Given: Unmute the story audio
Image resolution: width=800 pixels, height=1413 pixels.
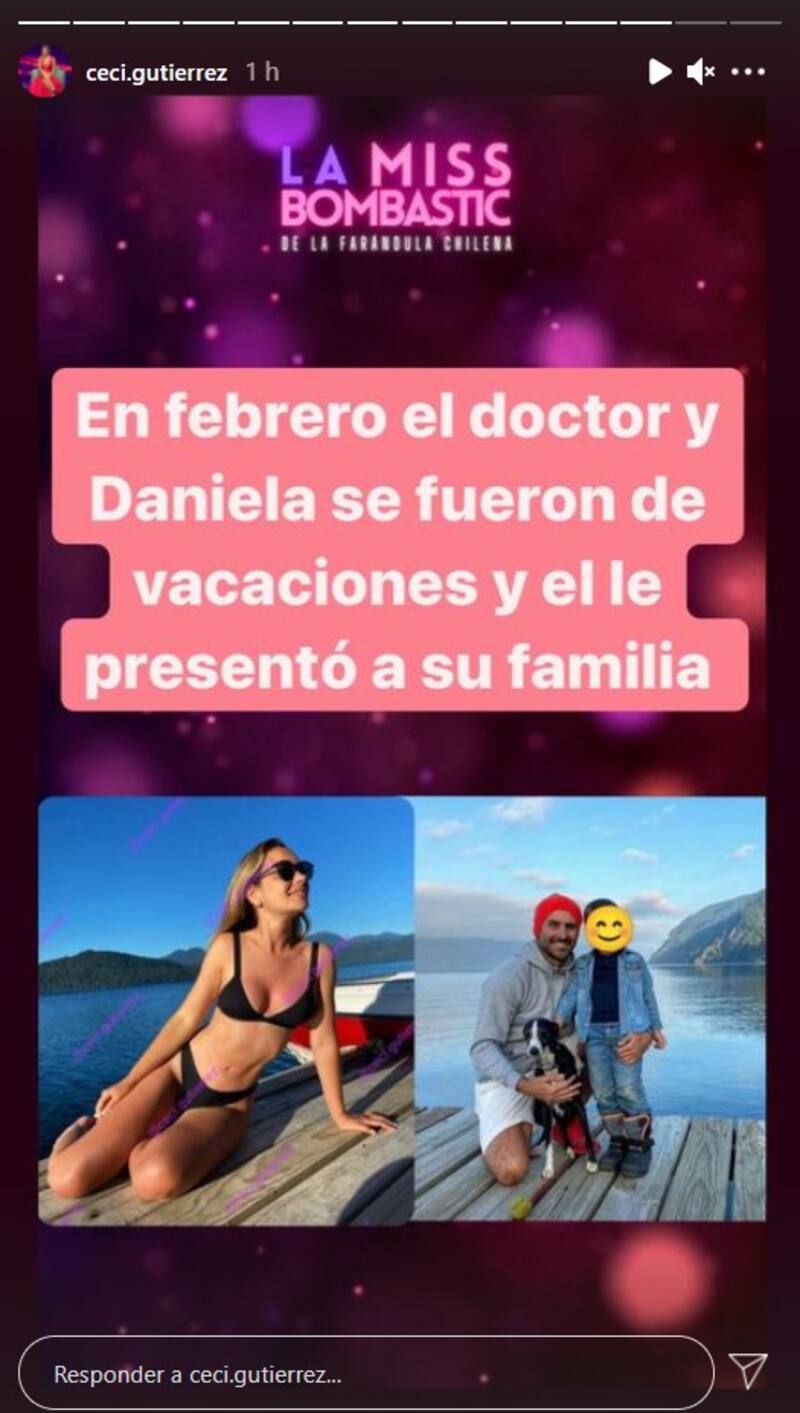Looking at the screenshot, I should click(x=700, y=71).
